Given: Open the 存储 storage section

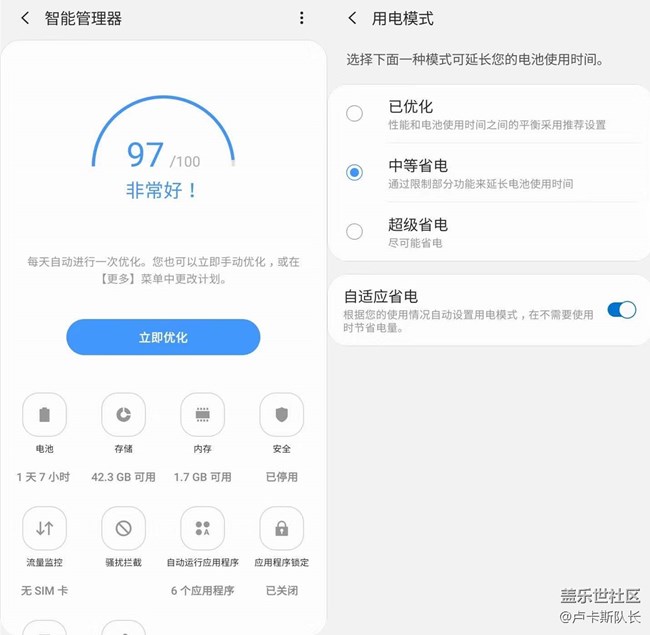Looking at the screenshot, I should pyautogui.click(x=123, y=414).
